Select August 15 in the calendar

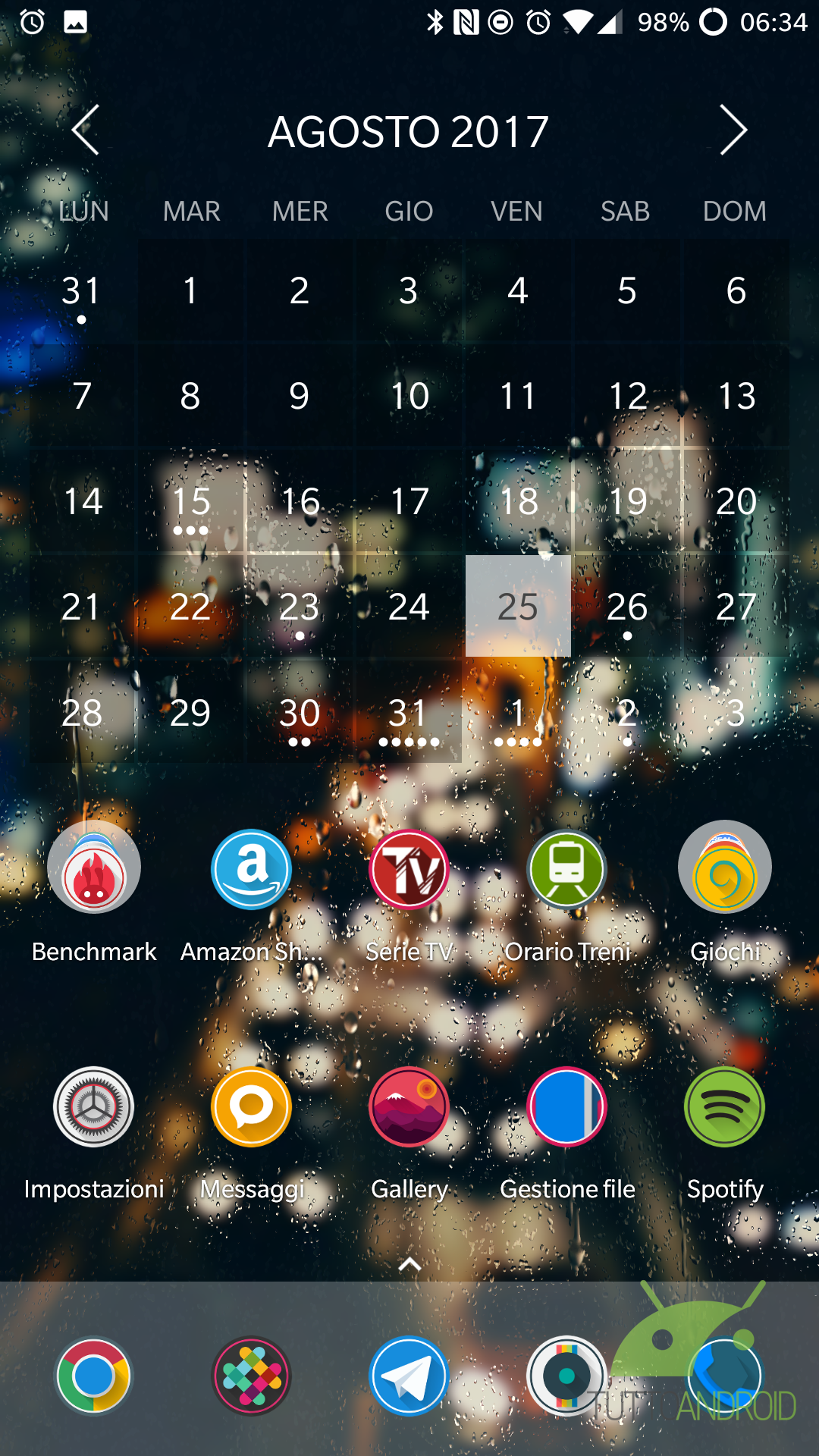pyautogui.click(x=191, y=500)
